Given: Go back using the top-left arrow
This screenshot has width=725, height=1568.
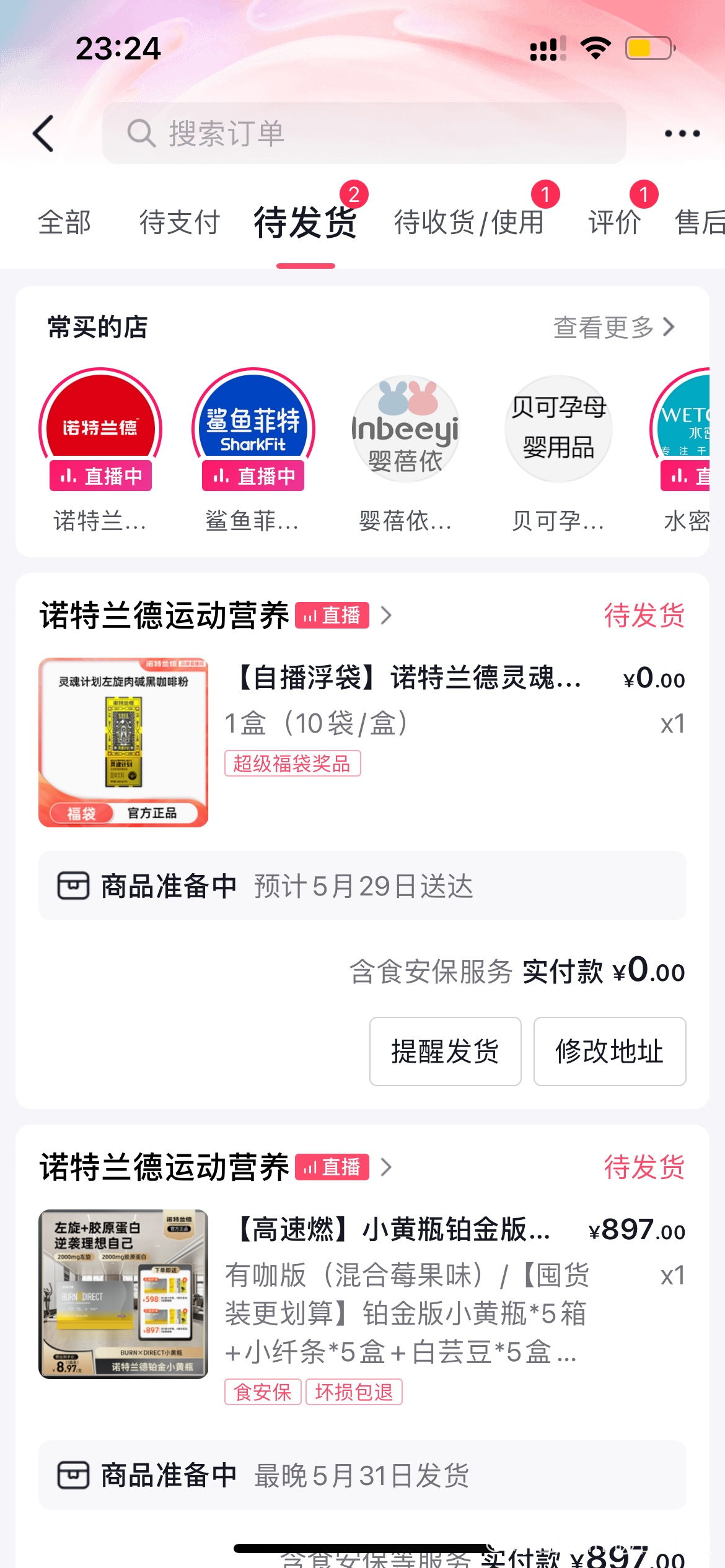Looking at the screenshot, I should pos(43,133).
